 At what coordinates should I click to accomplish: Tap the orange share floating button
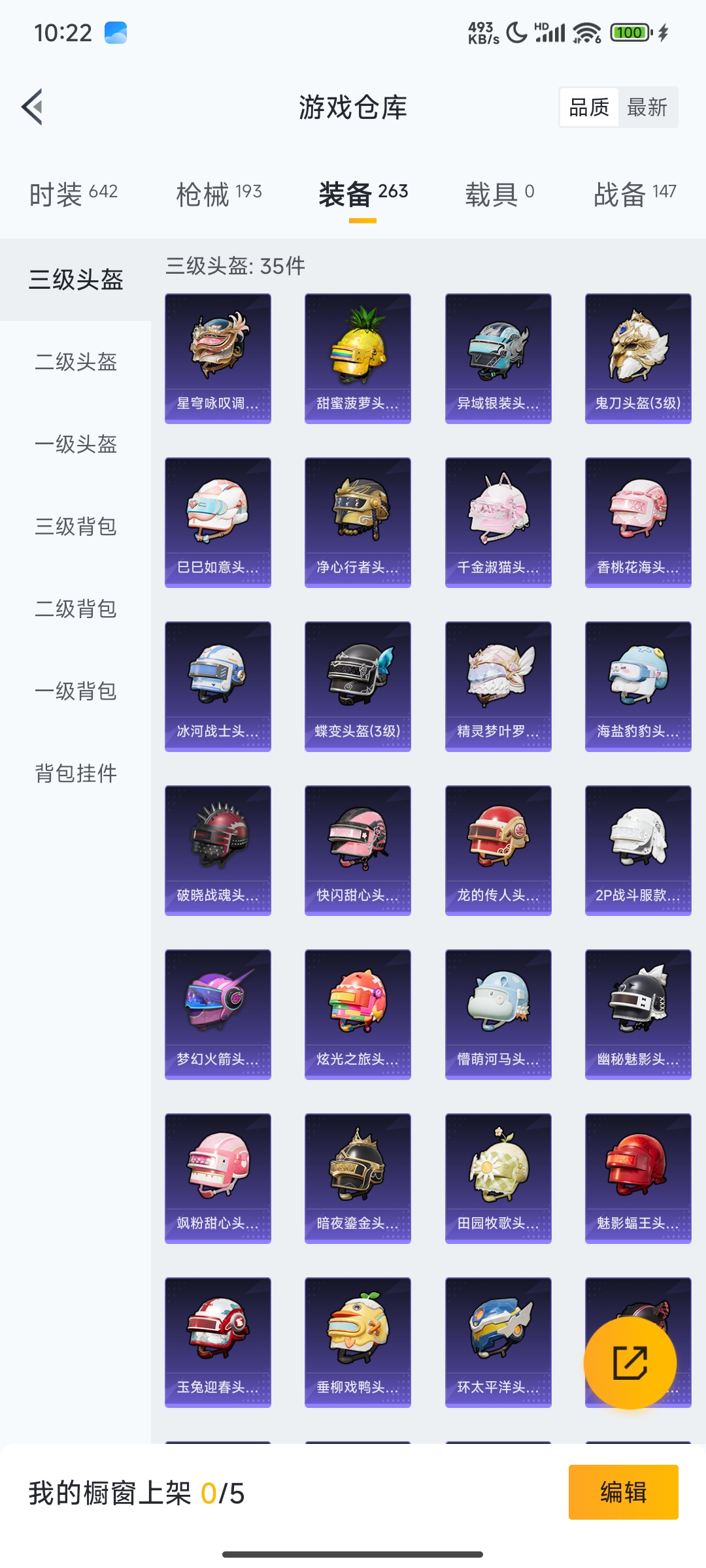630,1363
